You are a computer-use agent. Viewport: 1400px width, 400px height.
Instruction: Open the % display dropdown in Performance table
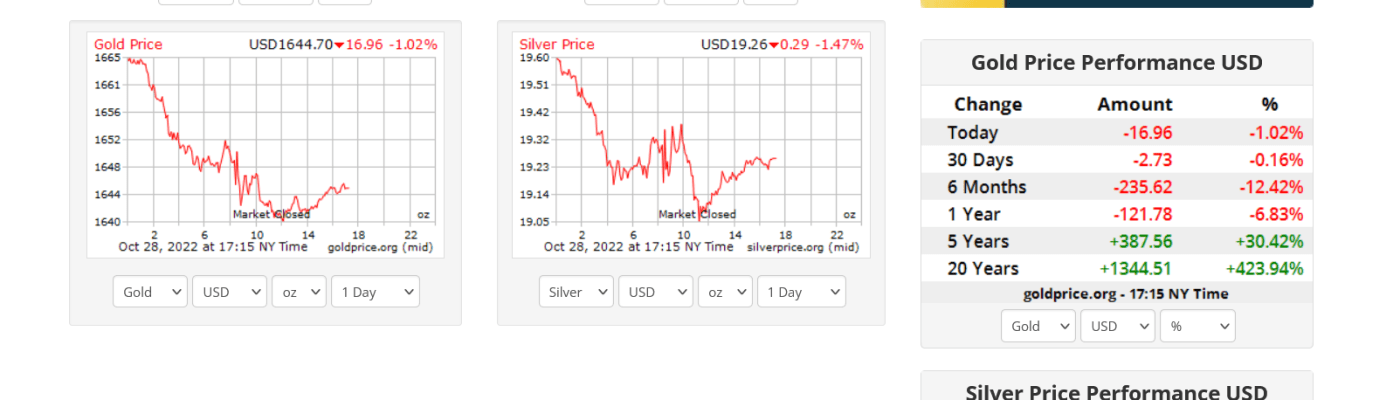(x=1197, y=326)
